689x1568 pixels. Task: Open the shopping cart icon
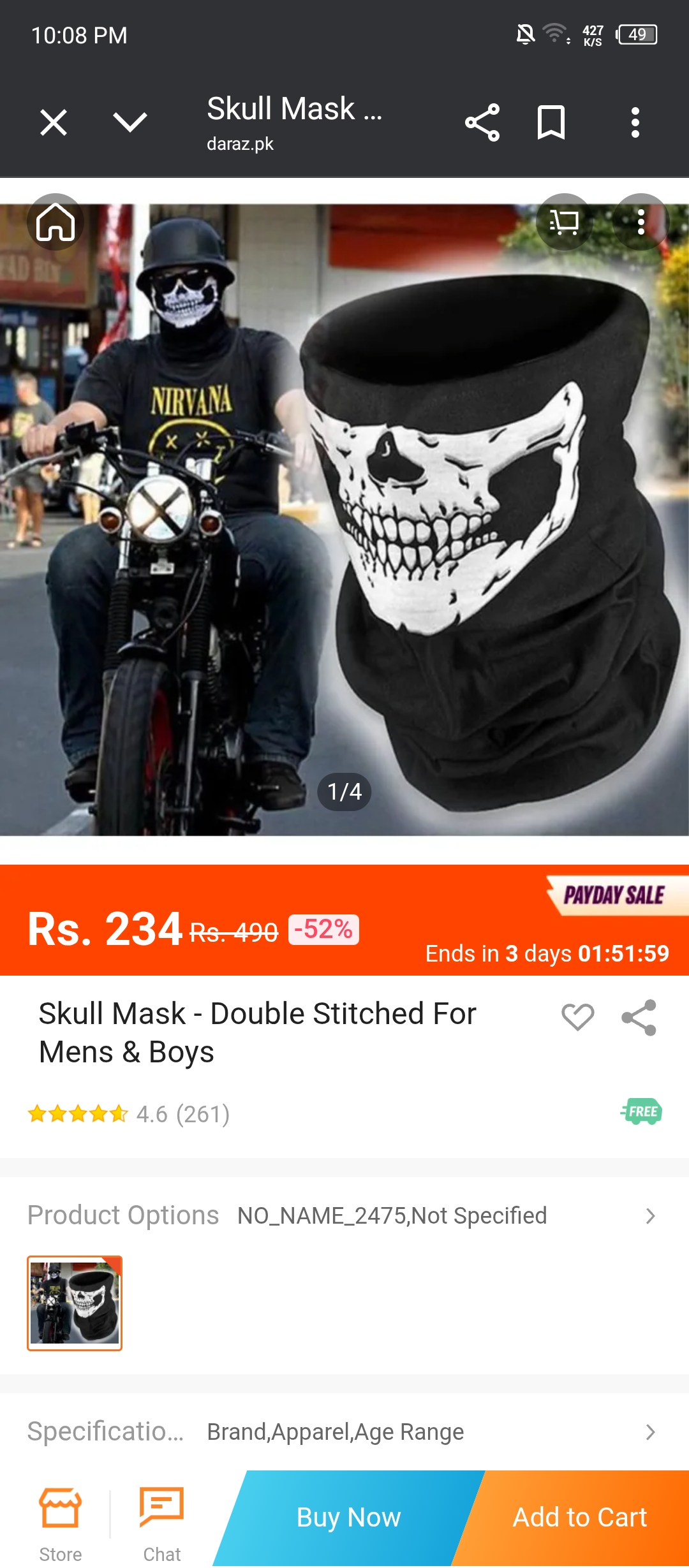click(564, 222)
